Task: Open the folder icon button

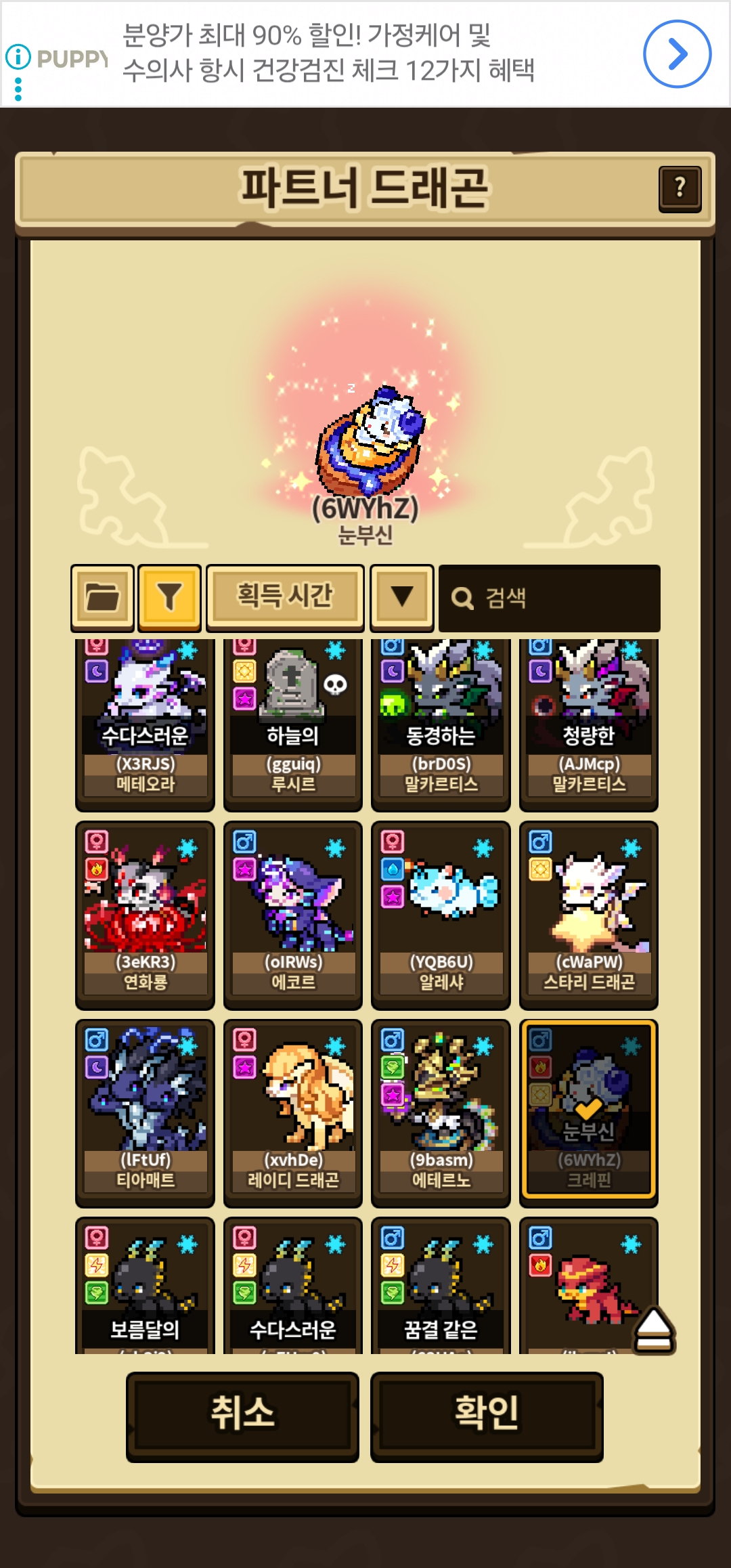Action: coord(102,597)
